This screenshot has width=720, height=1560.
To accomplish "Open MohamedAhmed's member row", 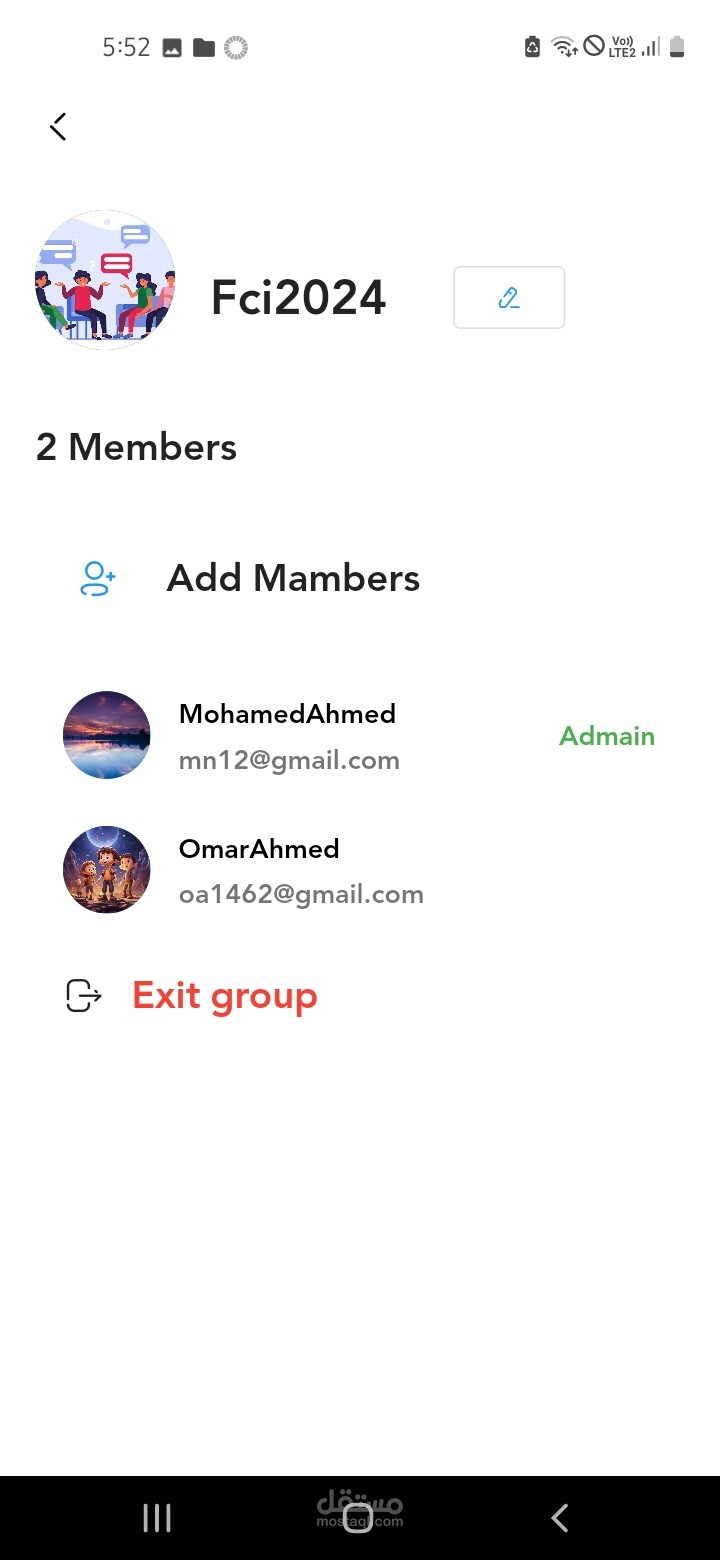I will point(287,736).
